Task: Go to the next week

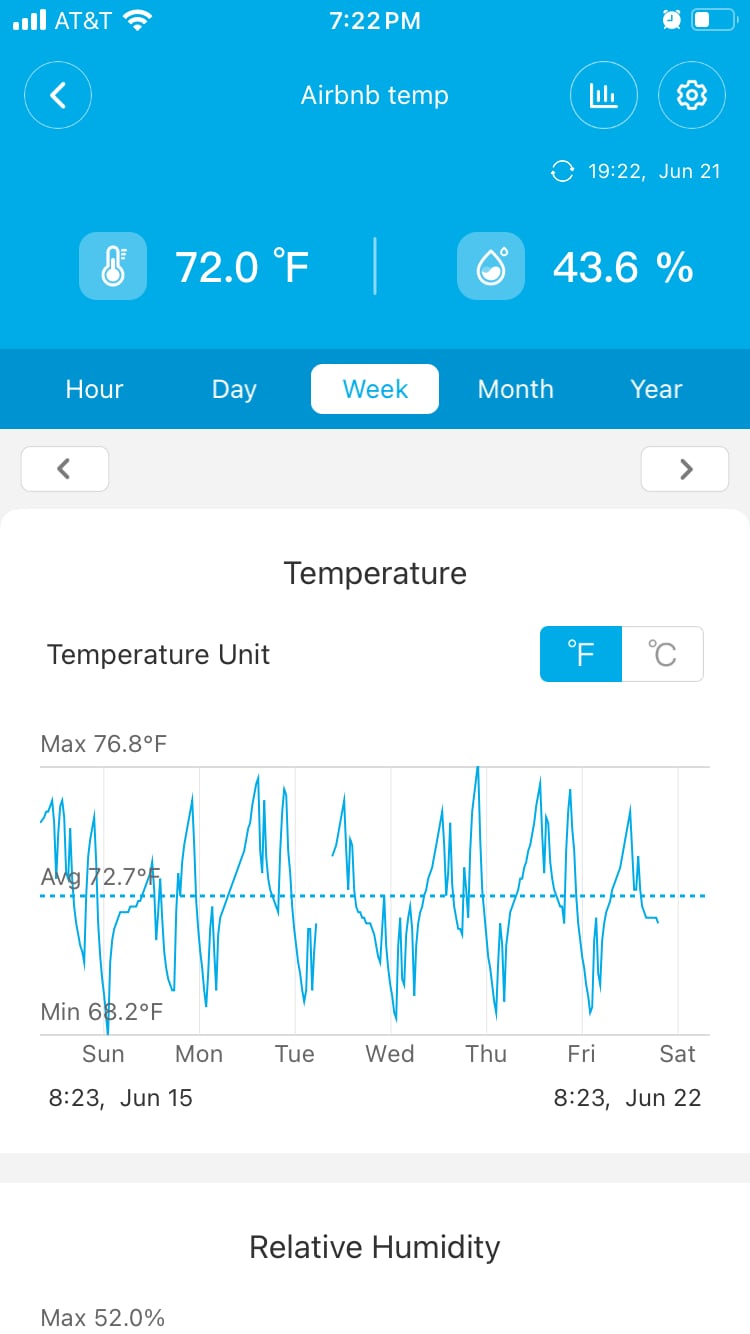Action: [x=685, y=469]
